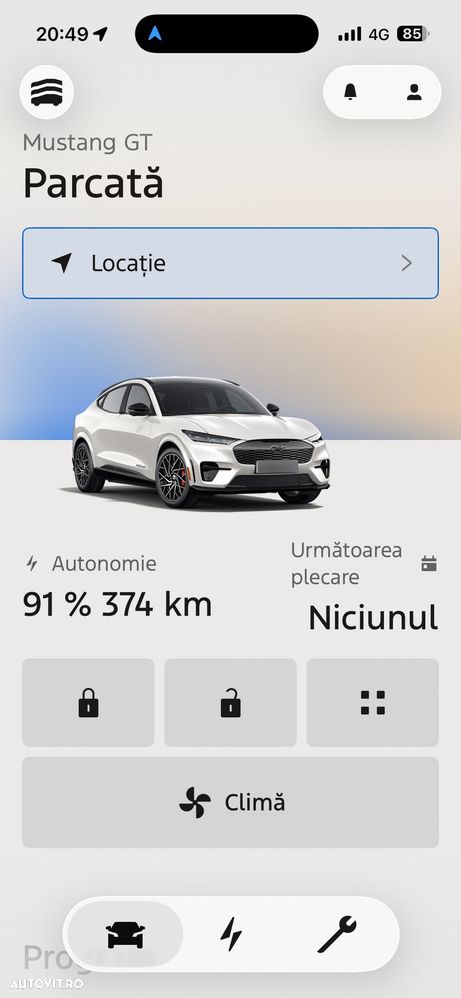Switch to the service wrench tab
The height and width of the screenshot is (998, 461).
point(337,936)
